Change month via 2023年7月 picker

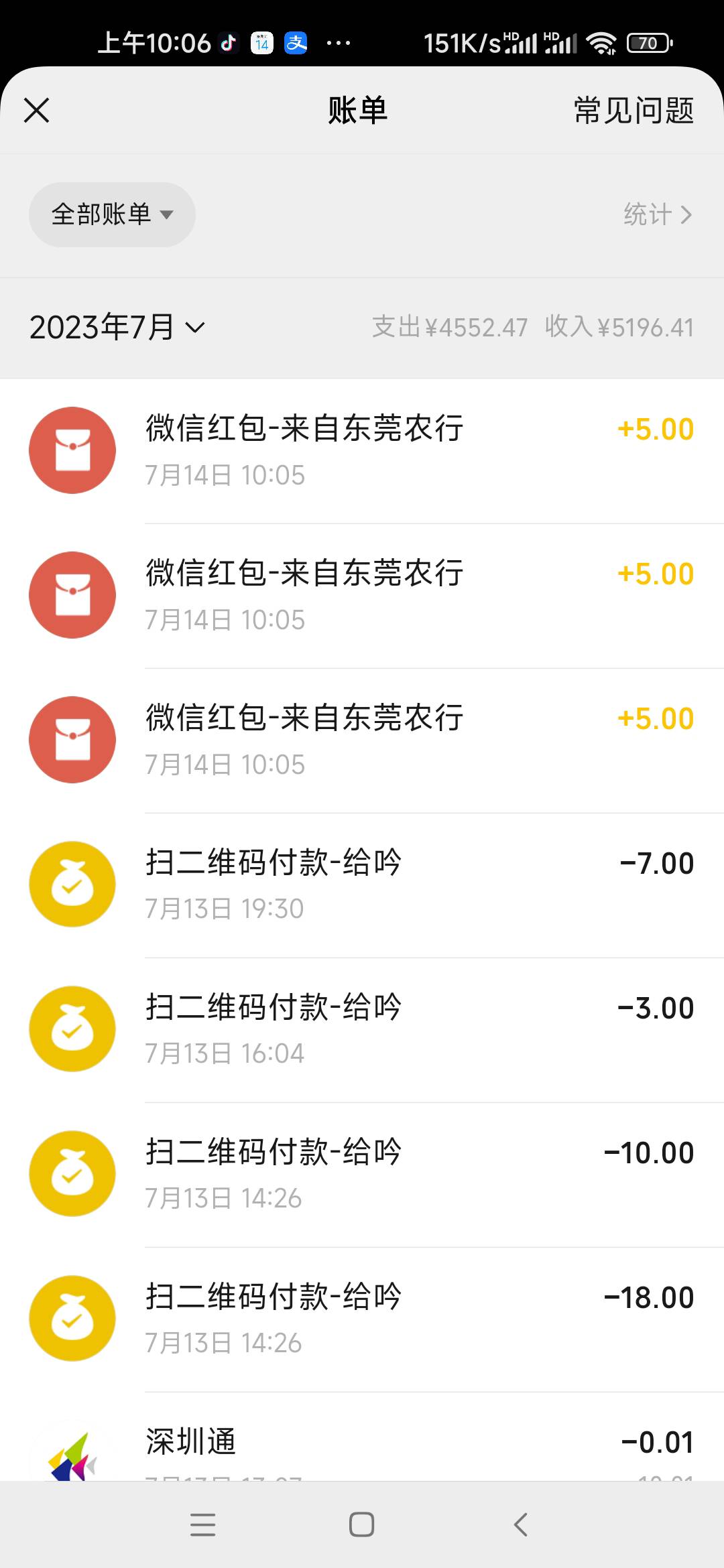pos(117,328)
